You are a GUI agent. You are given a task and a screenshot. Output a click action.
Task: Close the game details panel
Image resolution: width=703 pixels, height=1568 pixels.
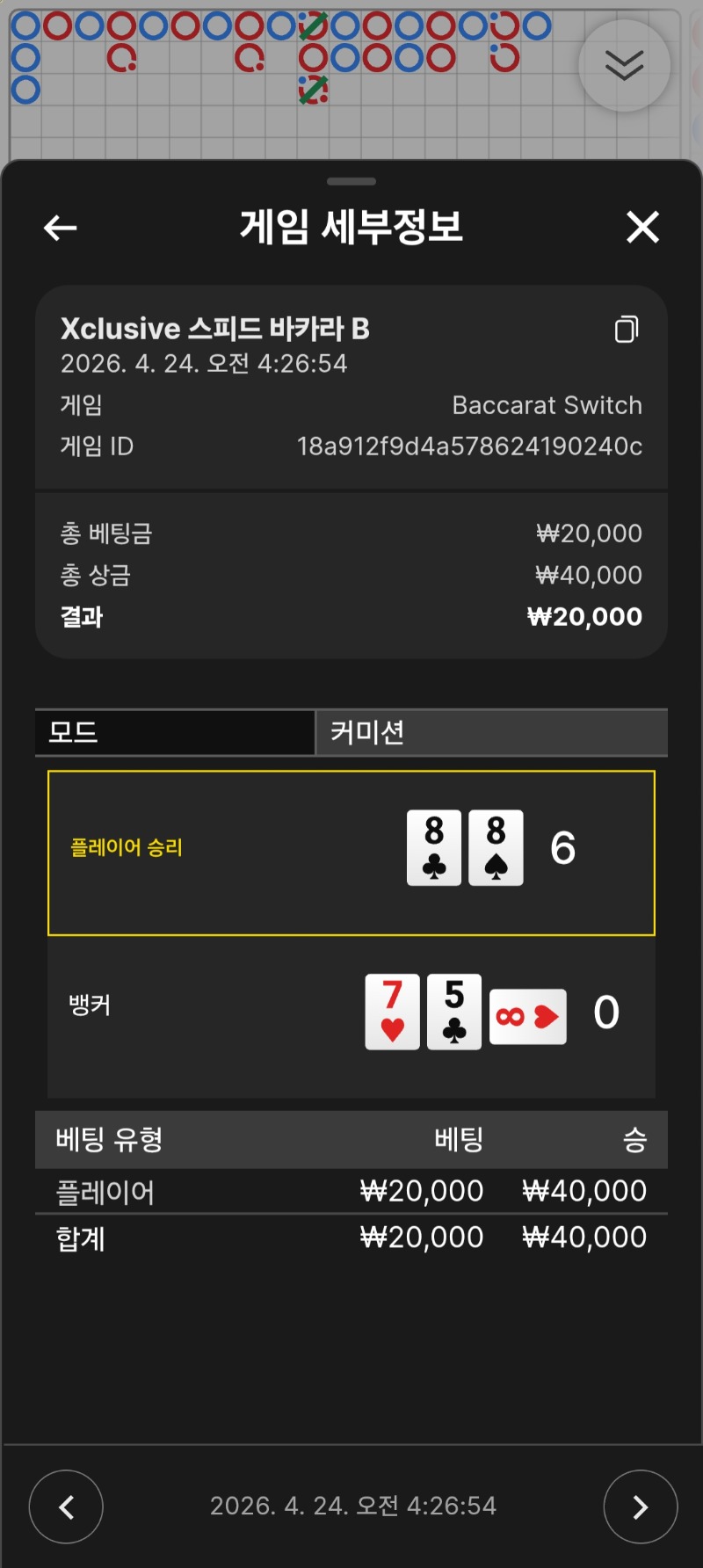(x=642, y=227)
